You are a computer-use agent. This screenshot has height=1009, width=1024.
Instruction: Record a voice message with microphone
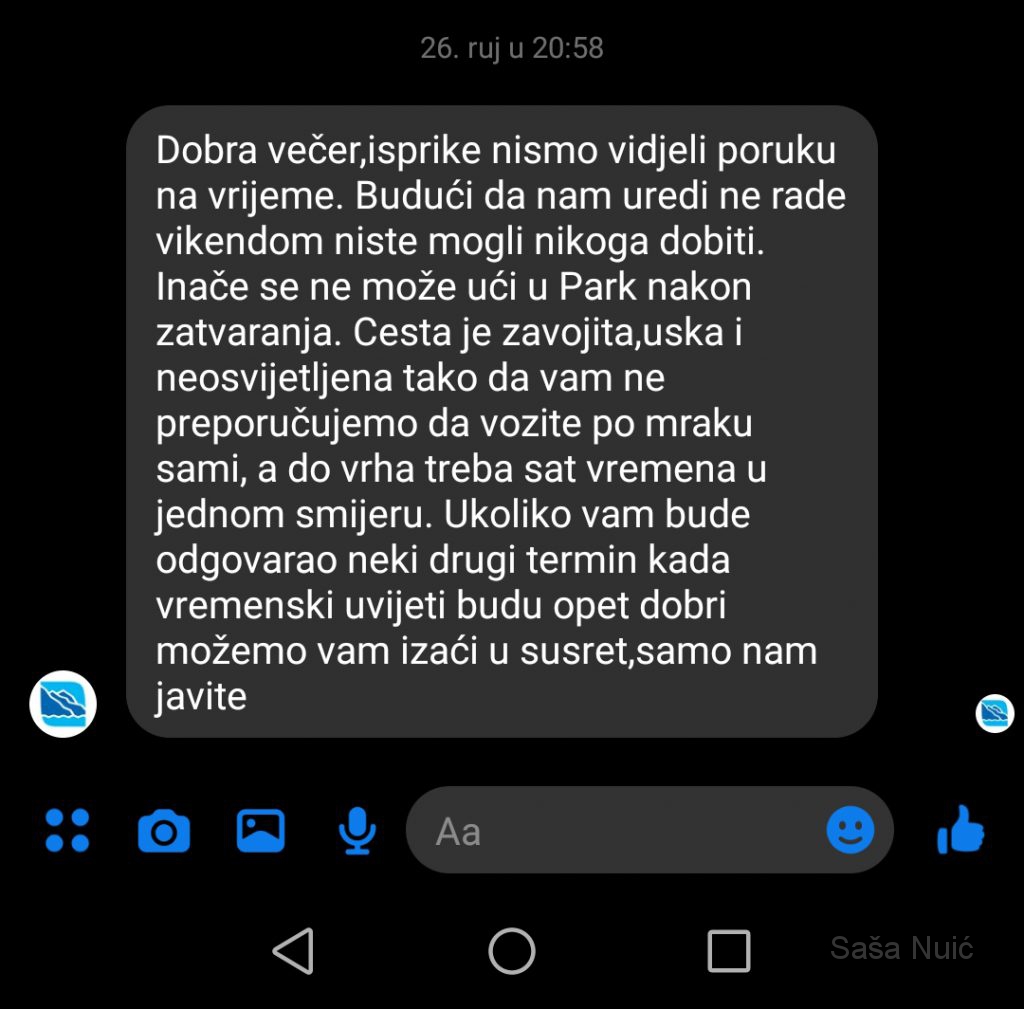click(x=356, y=830)
